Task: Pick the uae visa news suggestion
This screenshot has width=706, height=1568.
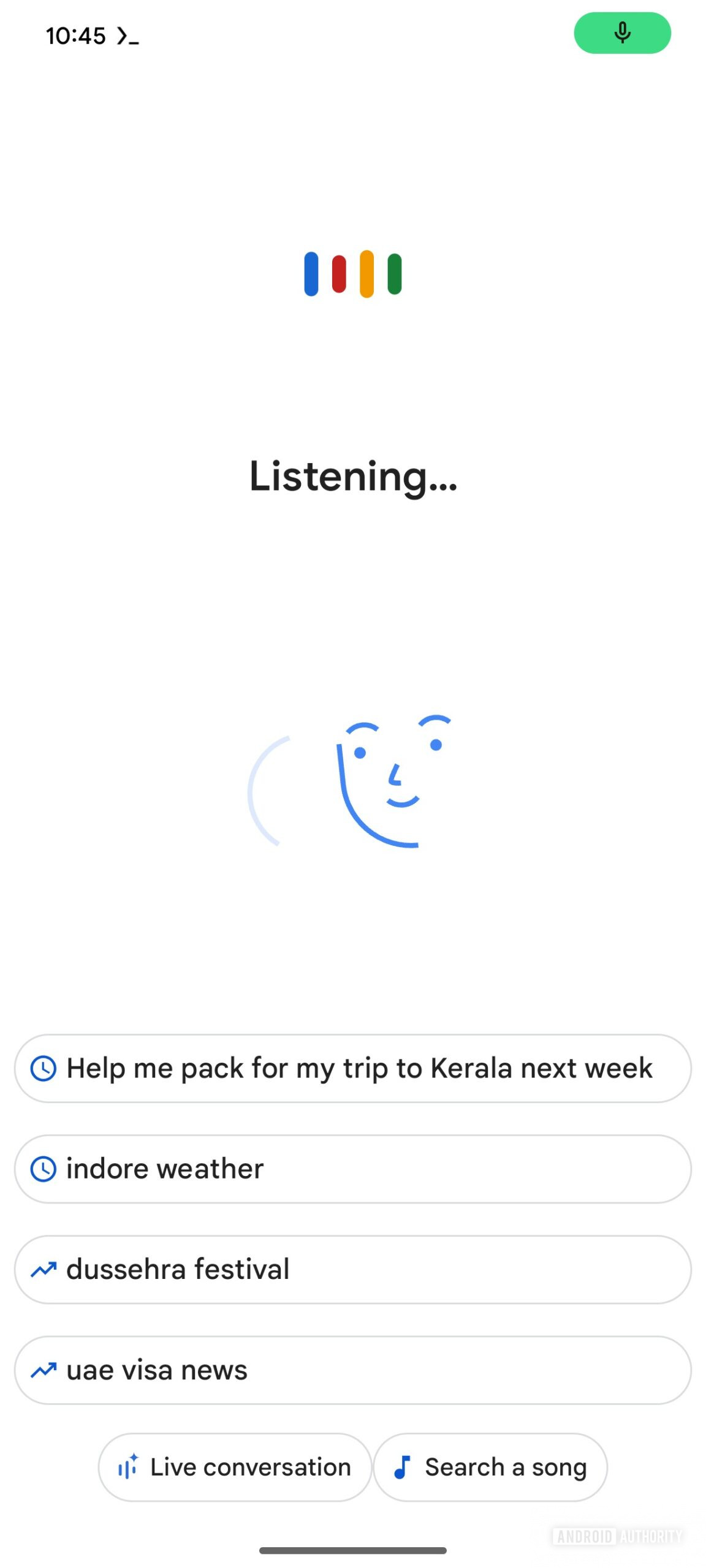Action: tap(353, 1370)
